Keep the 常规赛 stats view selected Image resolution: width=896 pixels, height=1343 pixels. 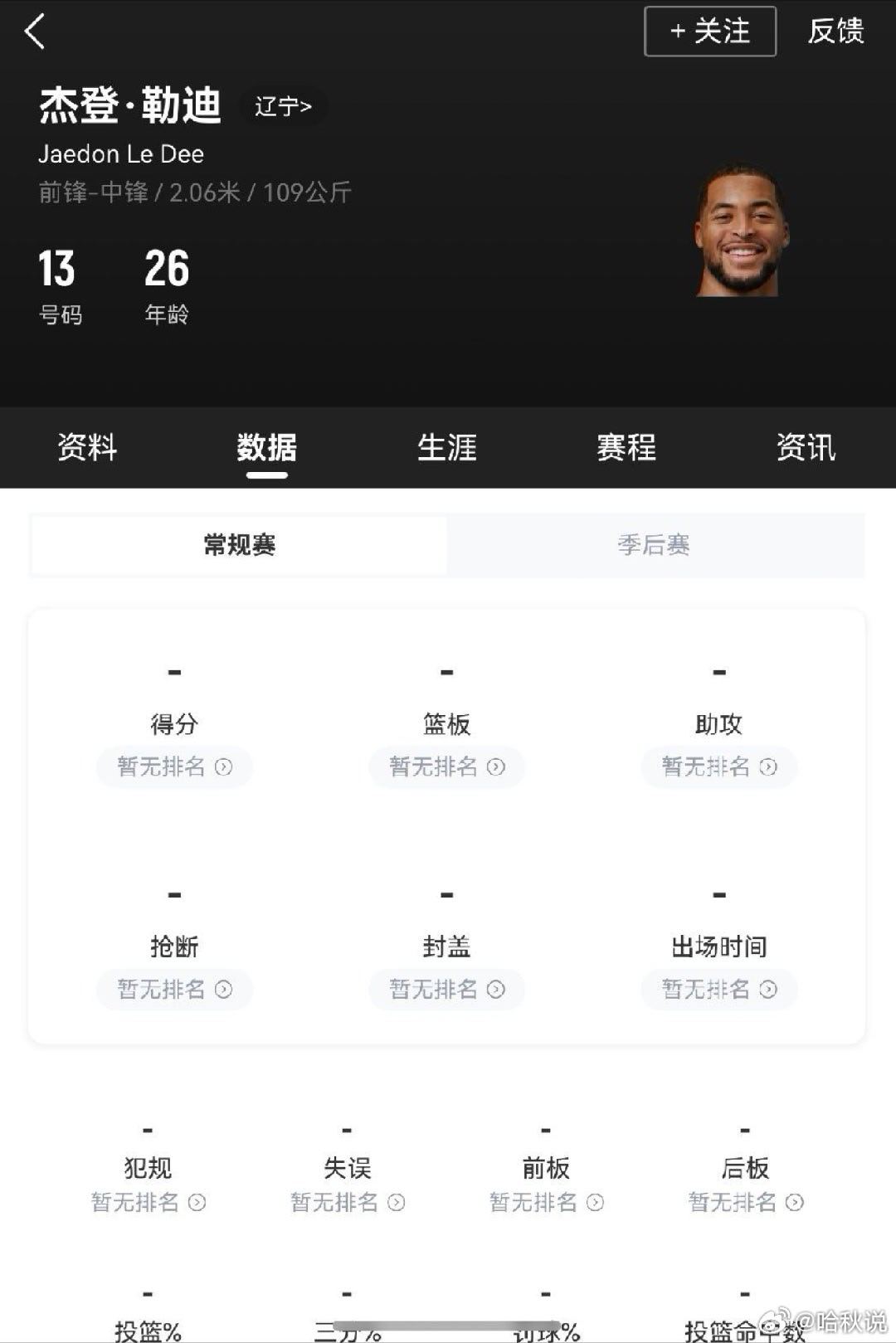(x=238, y=545)
